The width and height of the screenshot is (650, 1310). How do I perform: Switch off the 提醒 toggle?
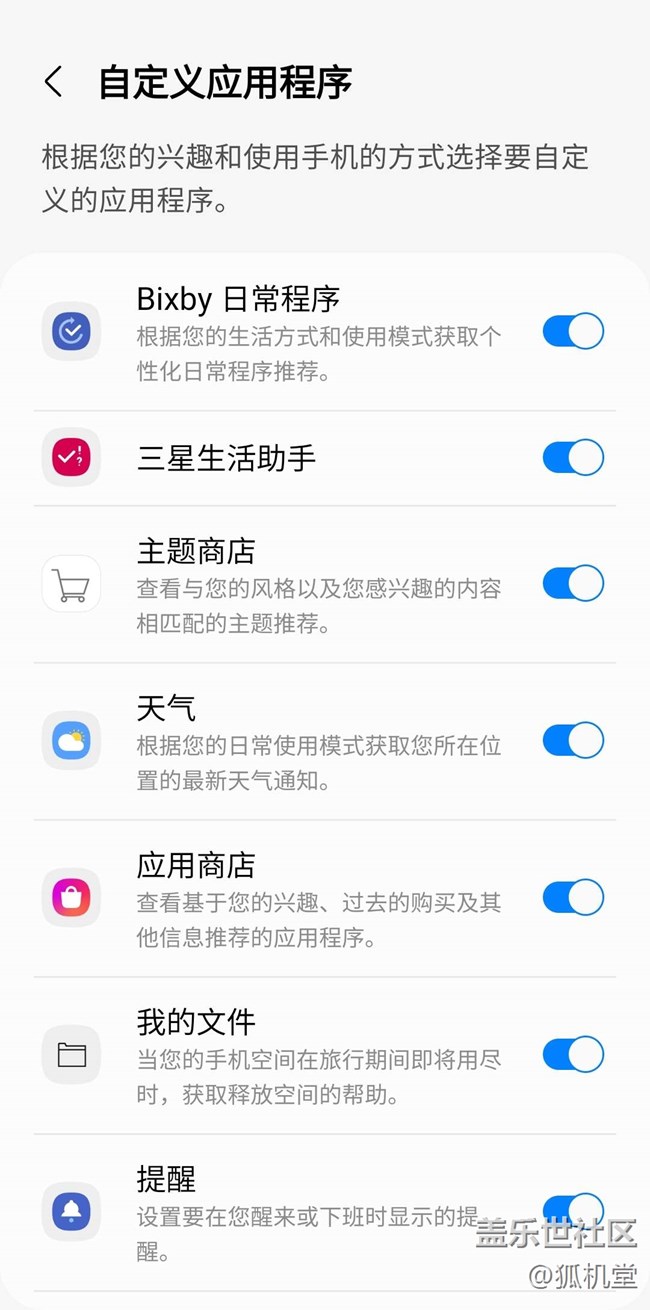pos(573,1208)
